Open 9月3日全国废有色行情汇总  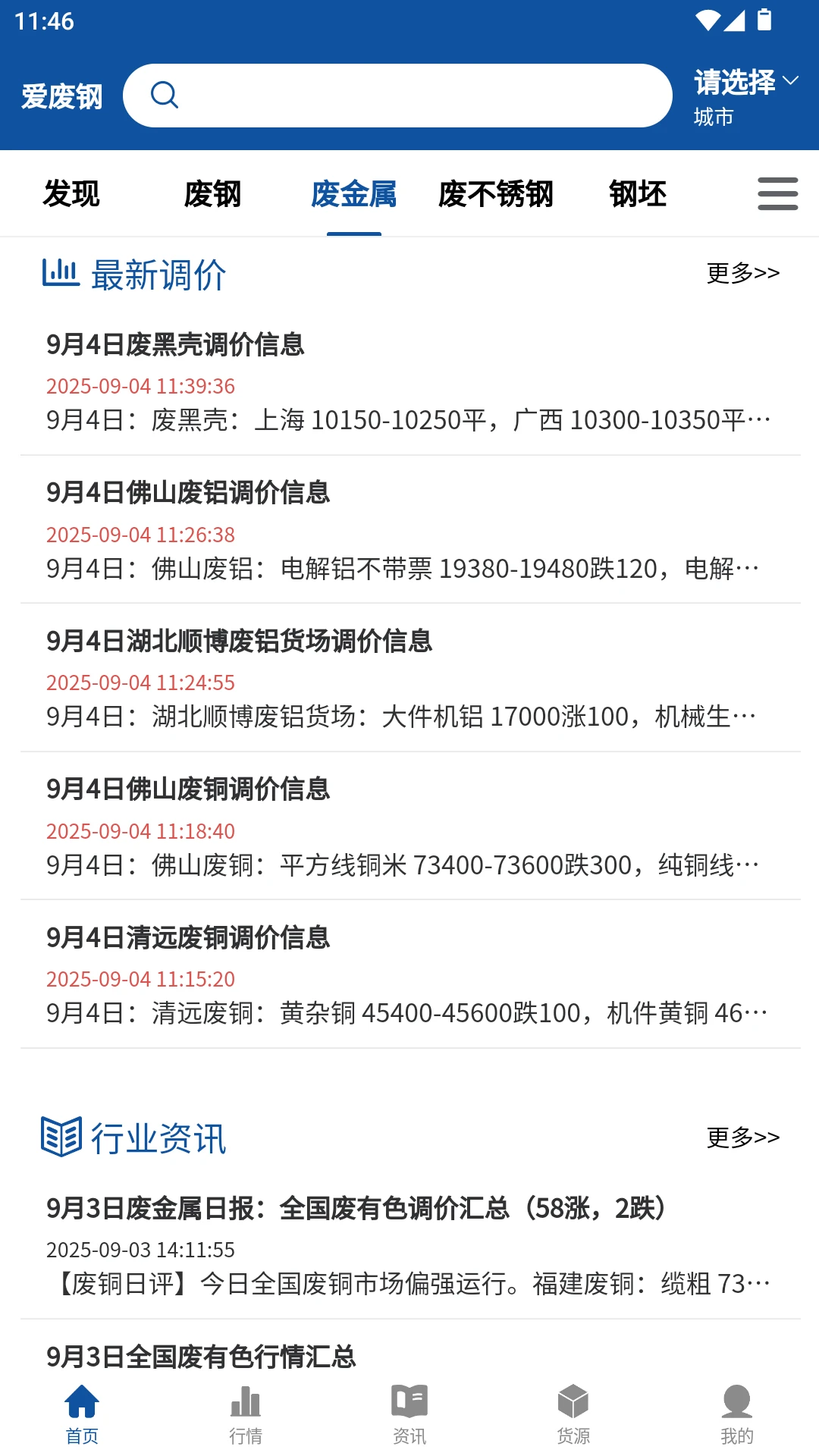(x=201, y=1356)
